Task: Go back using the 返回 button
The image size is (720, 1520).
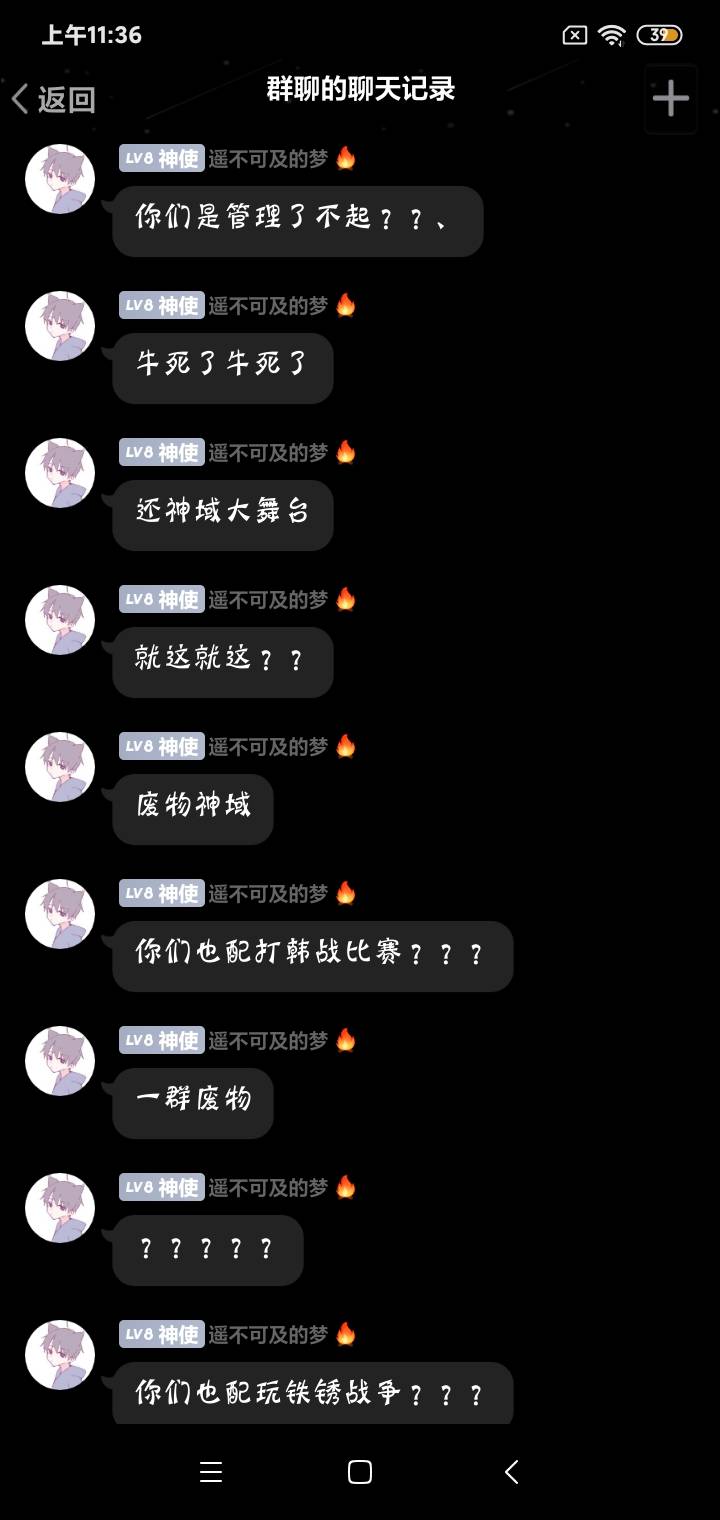Action: [x=53, y=99]
